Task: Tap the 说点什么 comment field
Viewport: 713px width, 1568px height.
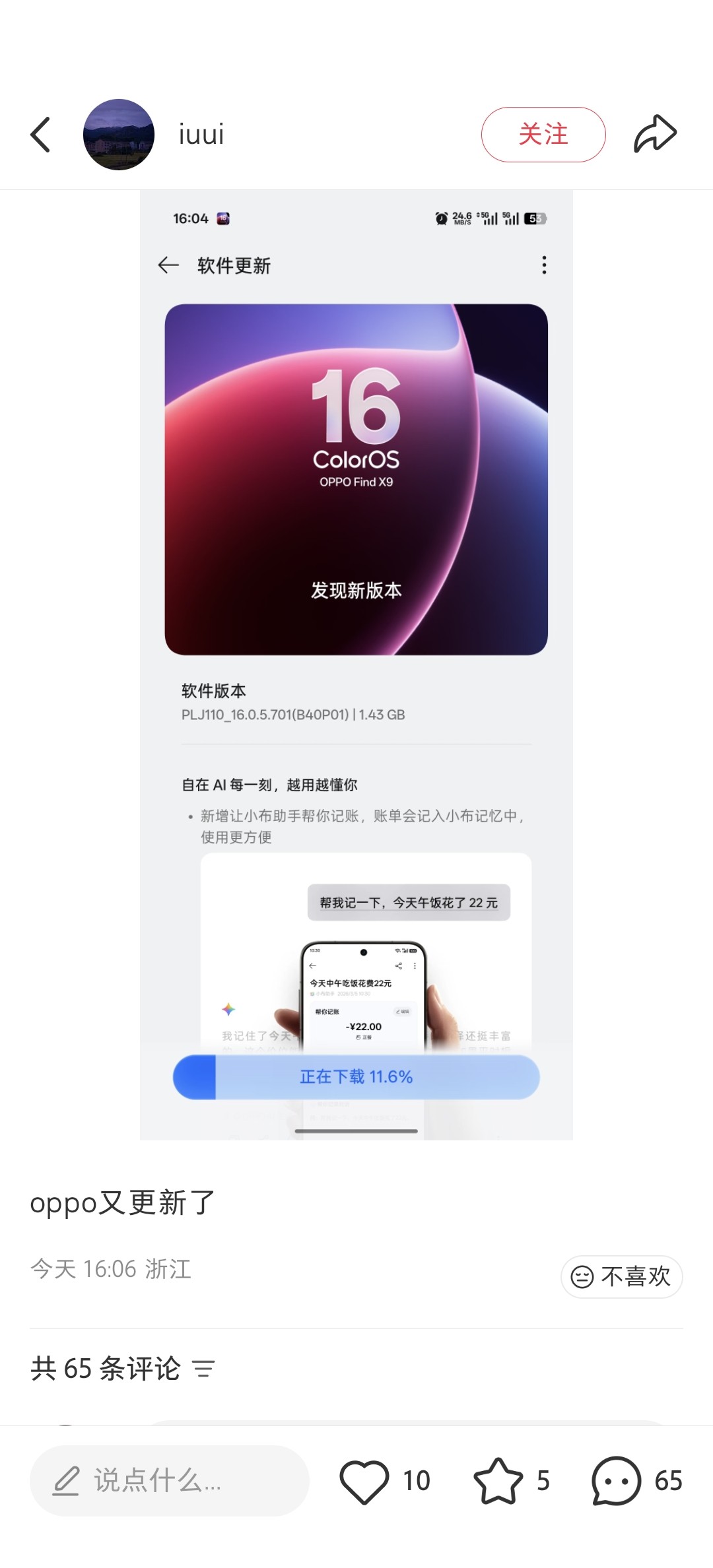Action: 169,1481
